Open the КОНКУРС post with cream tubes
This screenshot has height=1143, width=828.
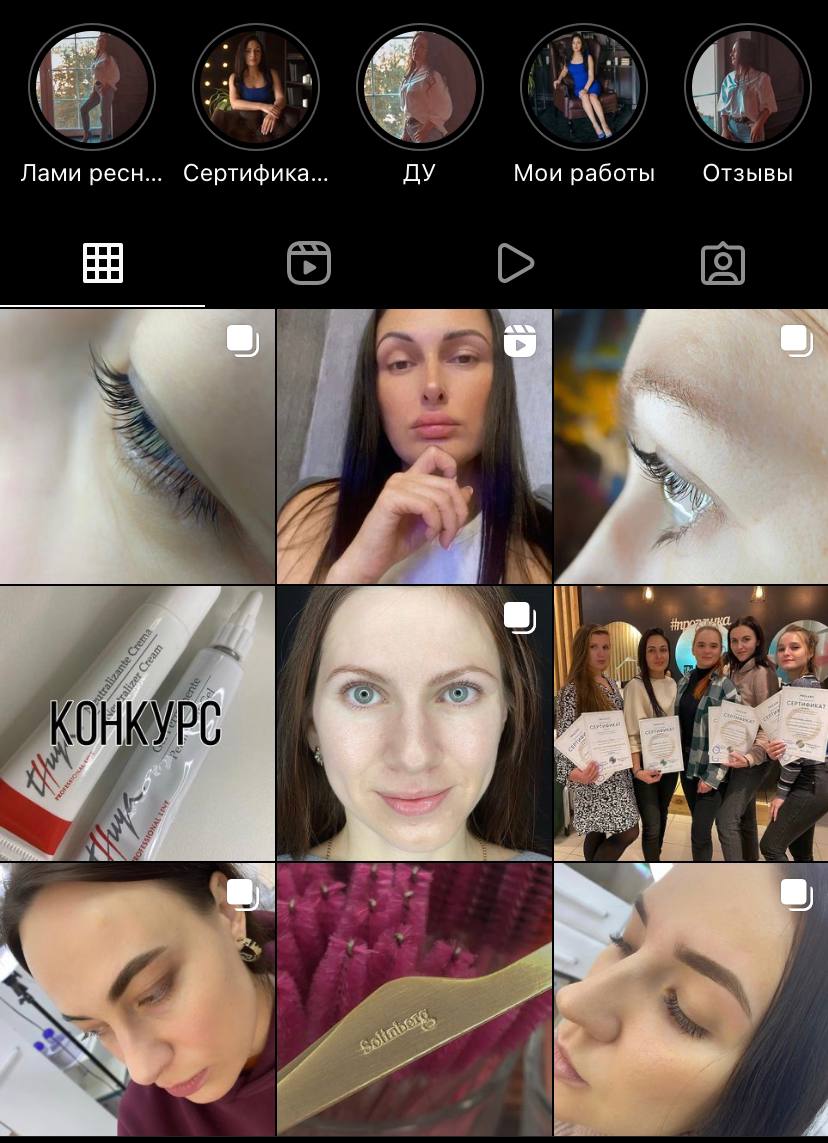click(137, 723)
